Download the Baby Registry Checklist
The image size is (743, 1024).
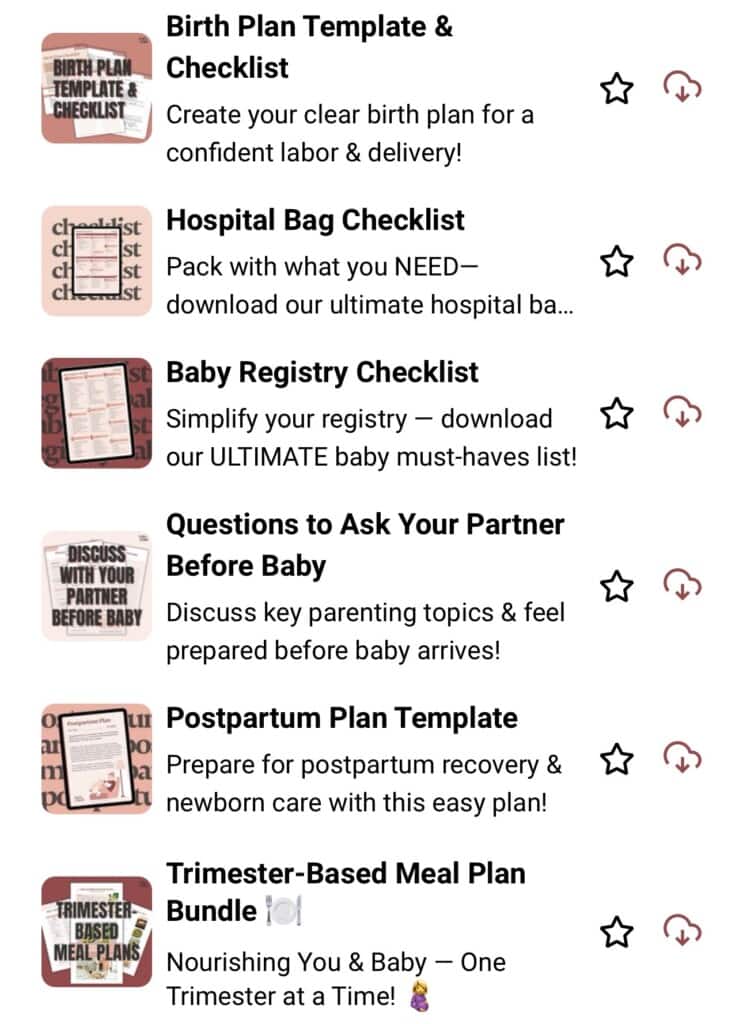[683, 412]
